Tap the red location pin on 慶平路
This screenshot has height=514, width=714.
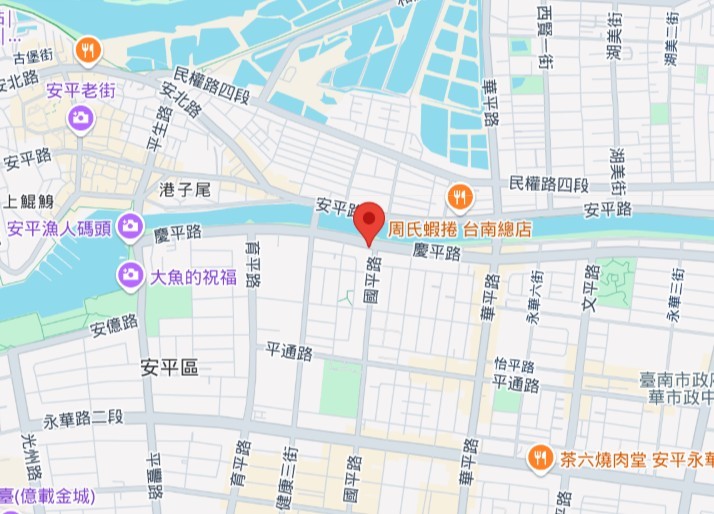click(370, 220)
